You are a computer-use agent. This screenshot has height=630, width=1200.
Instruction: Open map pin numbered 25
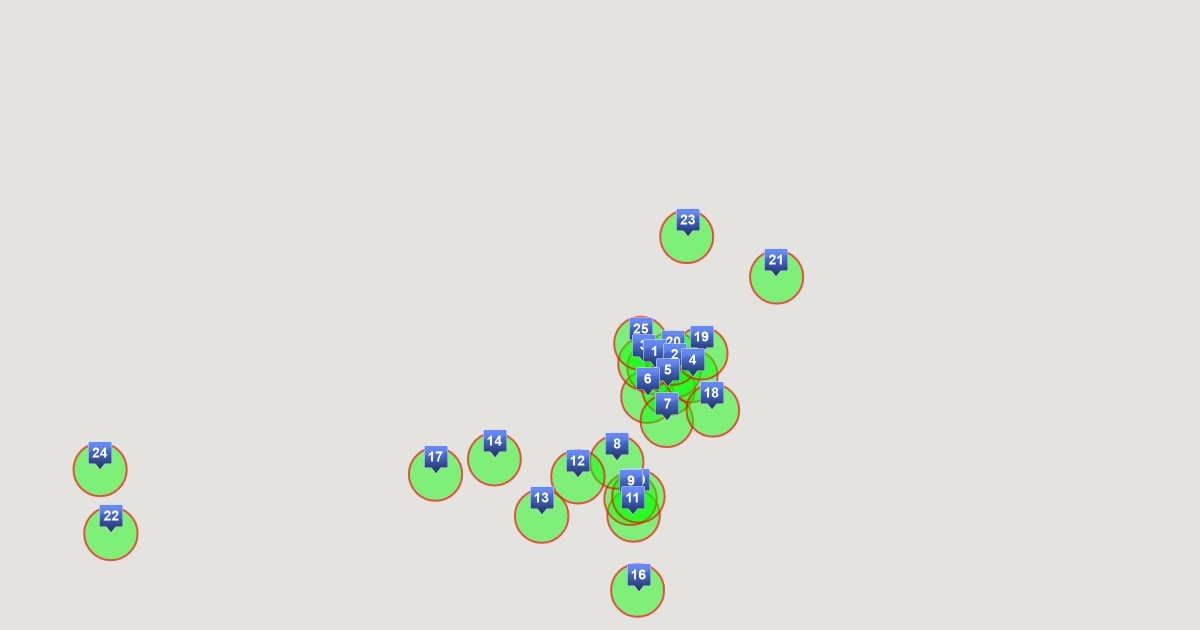pos(638,328)
